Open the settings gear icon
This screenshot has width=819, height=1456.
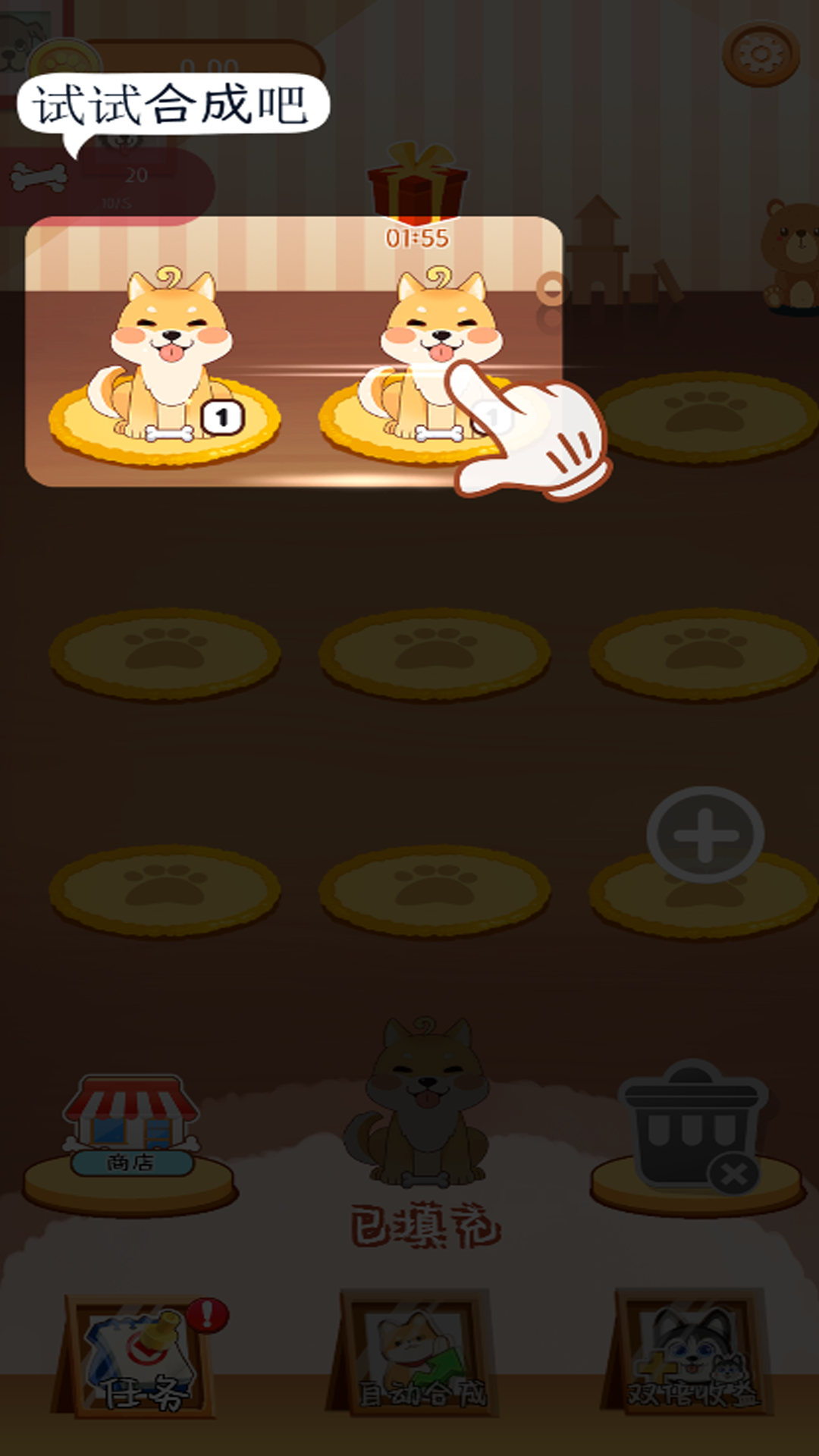pyautogui.click(x=761, y=53)
